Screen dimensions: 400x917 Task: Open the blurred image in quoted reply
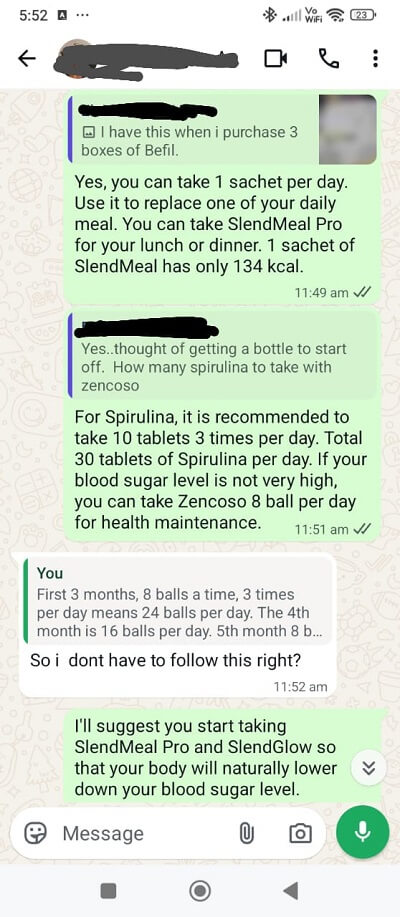point(347,129)
